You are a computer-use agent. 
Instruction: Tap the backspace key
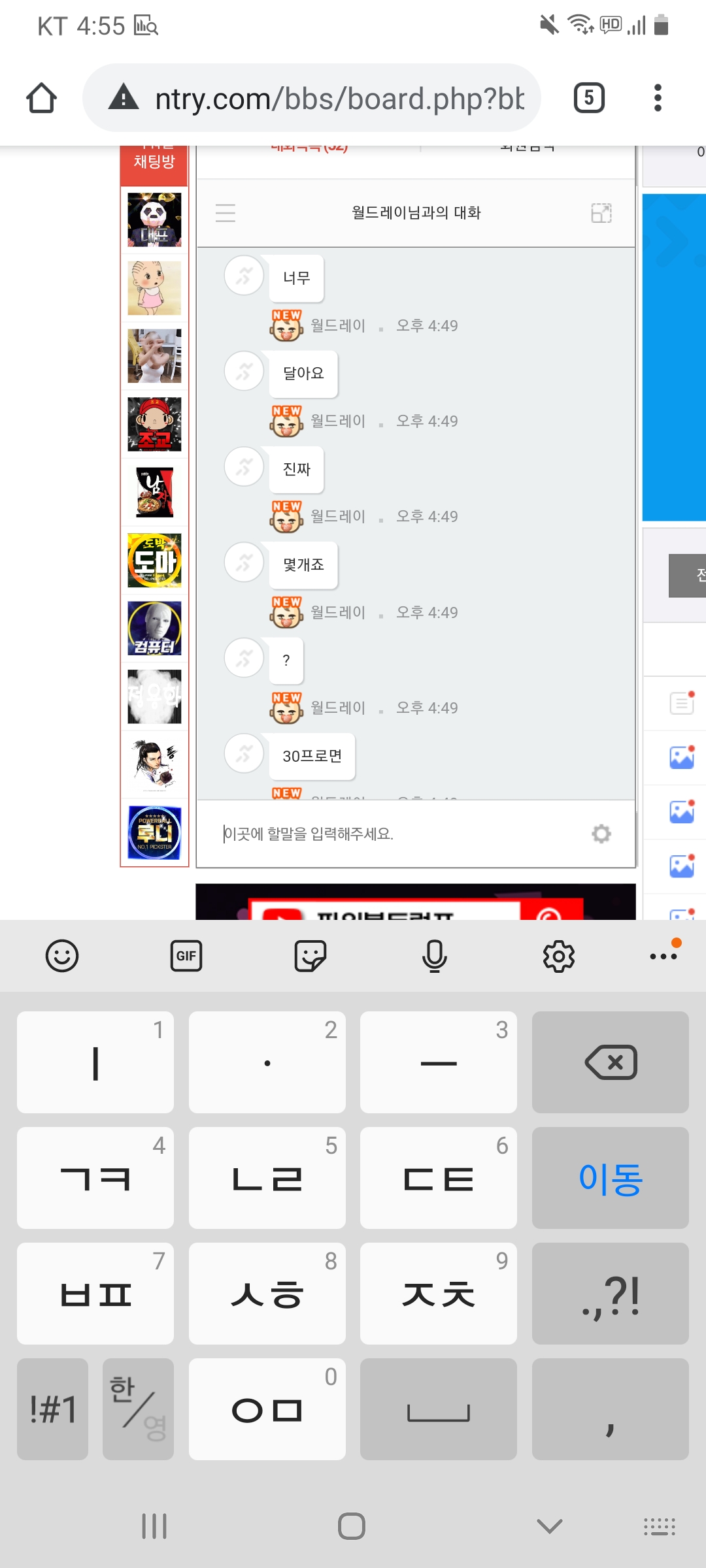coord(610,1062)
